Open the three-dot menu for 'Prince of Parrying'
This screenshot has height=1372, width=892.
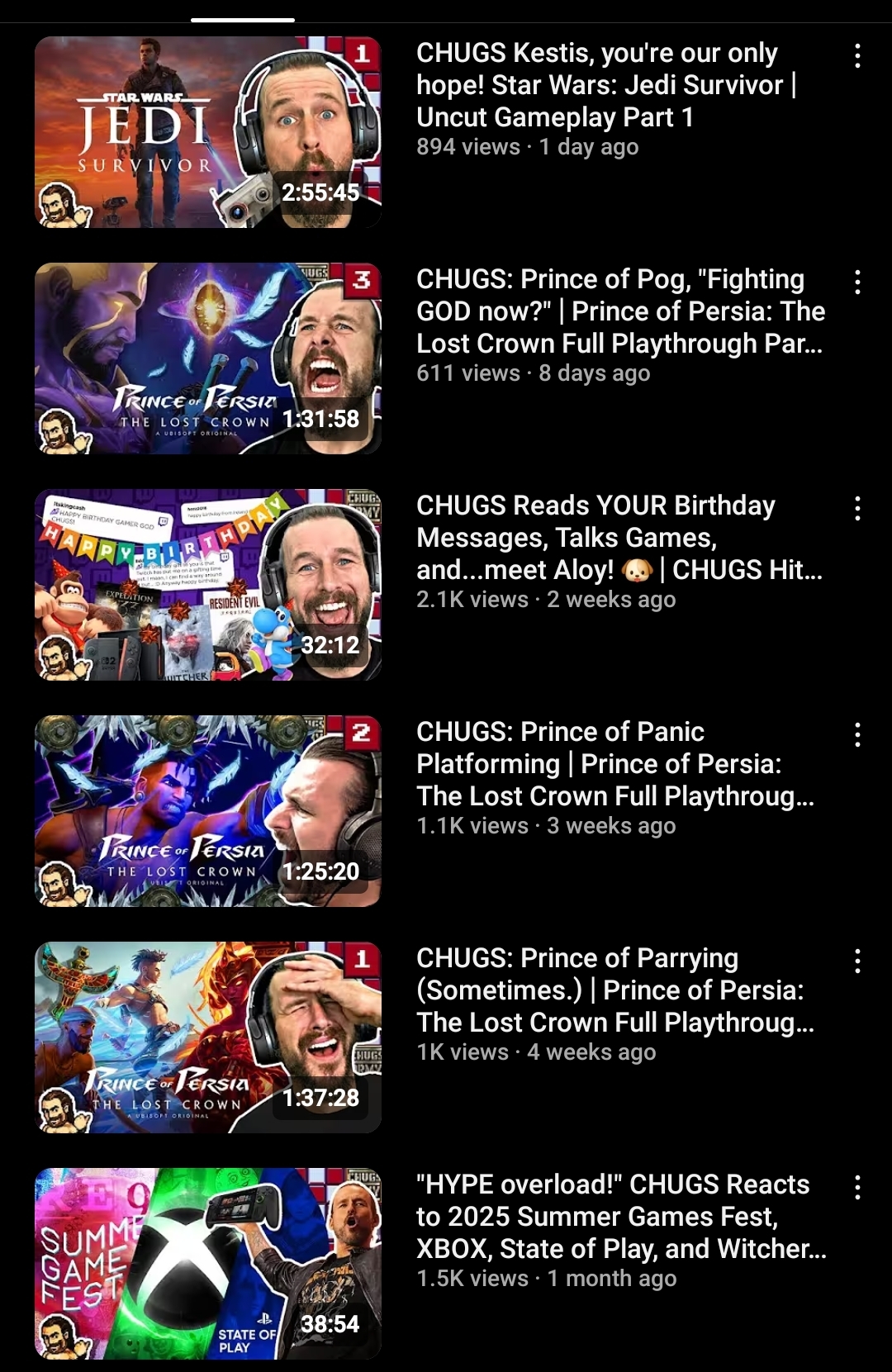[858, 961]
